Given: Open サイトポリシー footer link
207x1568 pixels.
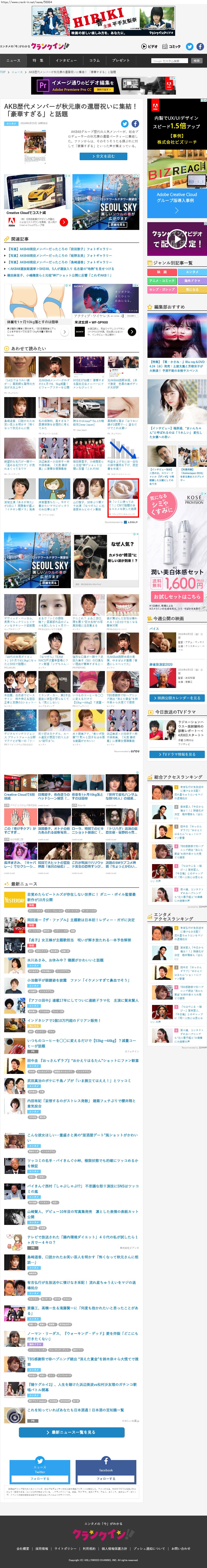Looking at the screenshot, I should click(x=65, y=1548).
